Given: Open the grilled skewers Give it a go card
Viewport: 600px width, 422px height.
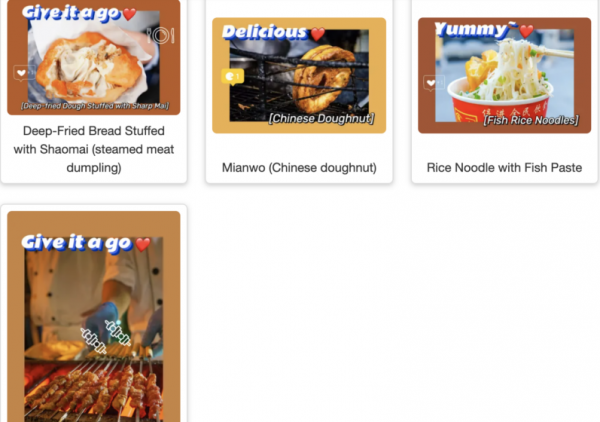Looking at the screenshot, I should (94, 320).
